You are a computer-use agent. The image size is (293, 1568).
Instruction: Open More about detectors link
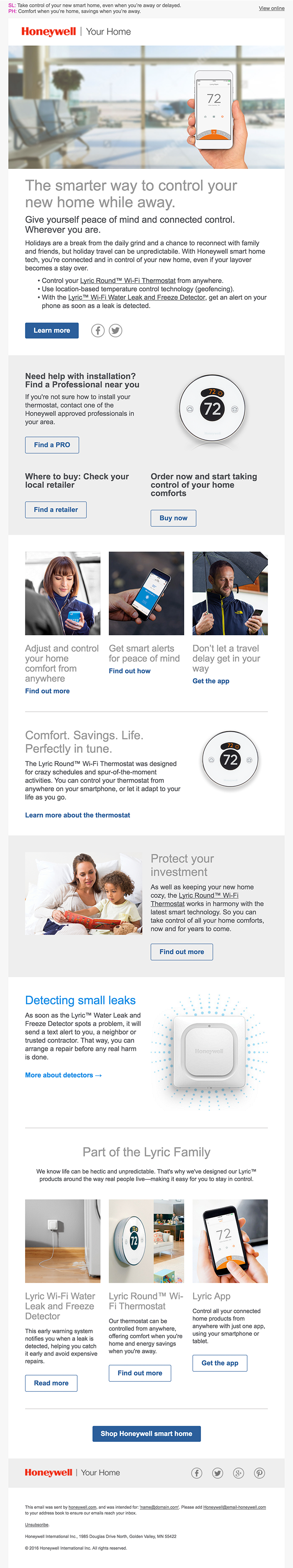(x=63, y=1075)
